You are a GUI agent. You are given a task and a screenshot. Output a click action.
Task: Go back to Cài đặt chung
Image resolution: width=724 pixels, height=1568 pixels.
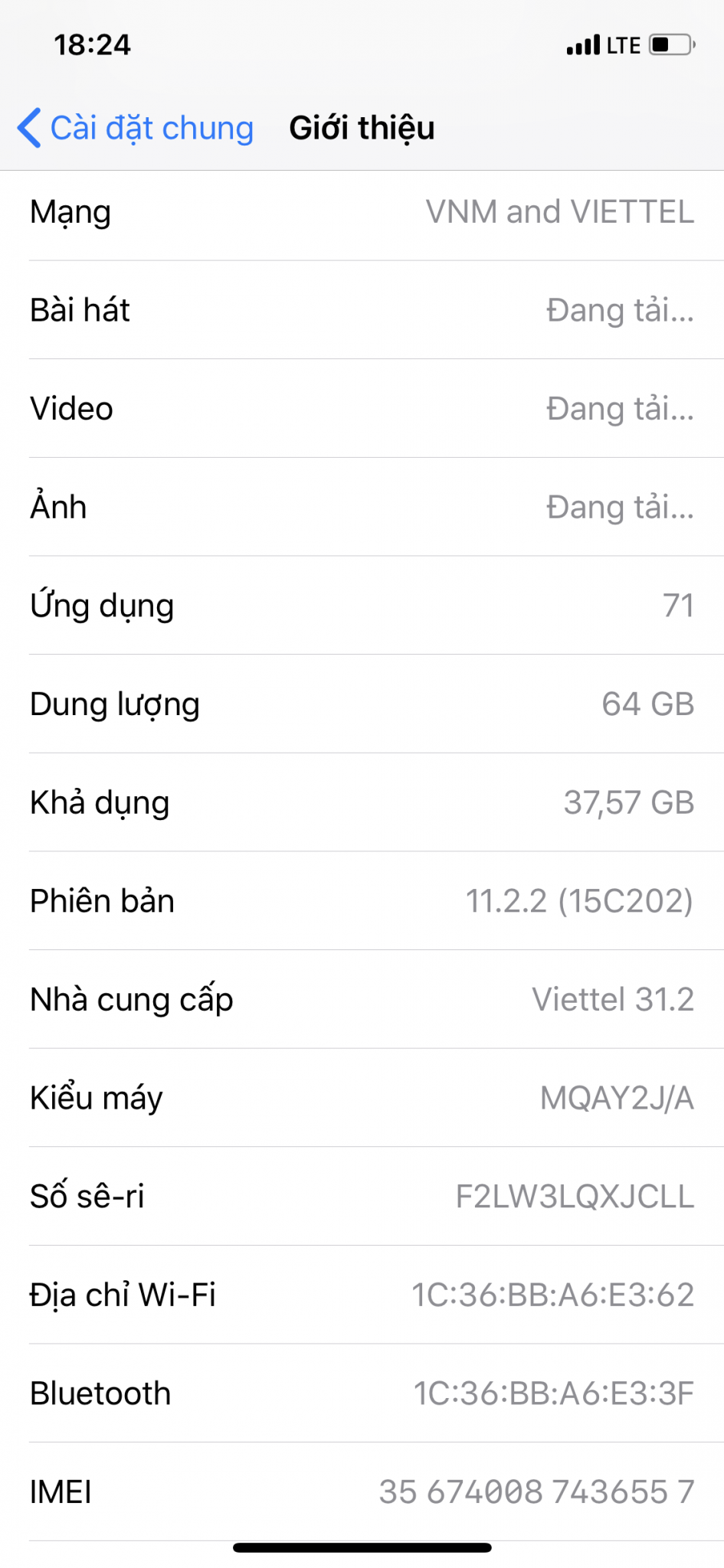coord(136,128)
